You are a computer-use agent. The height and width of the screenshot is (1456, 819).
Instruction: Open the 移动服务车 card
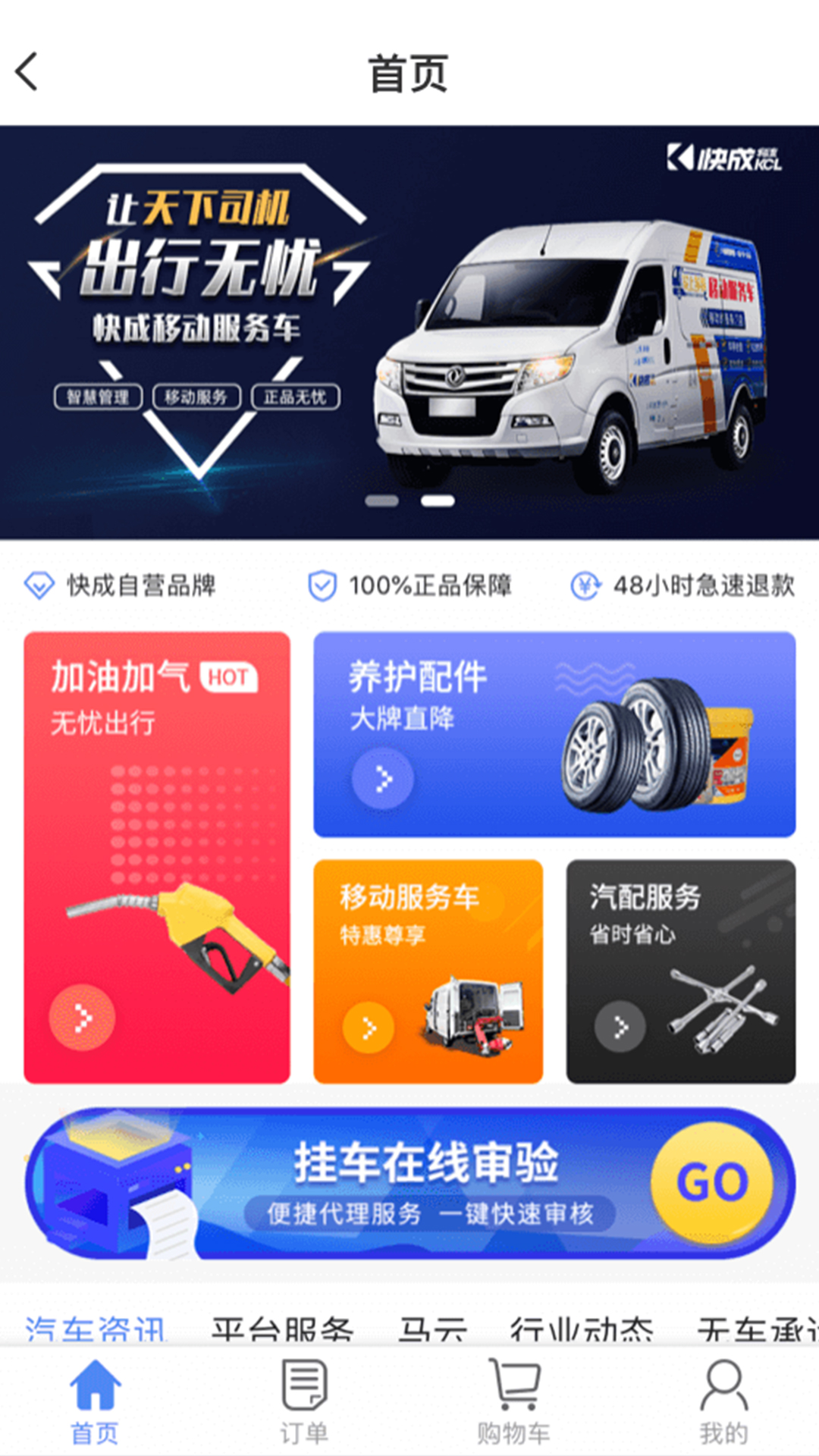pyautogui.click(x=428, y=971)
